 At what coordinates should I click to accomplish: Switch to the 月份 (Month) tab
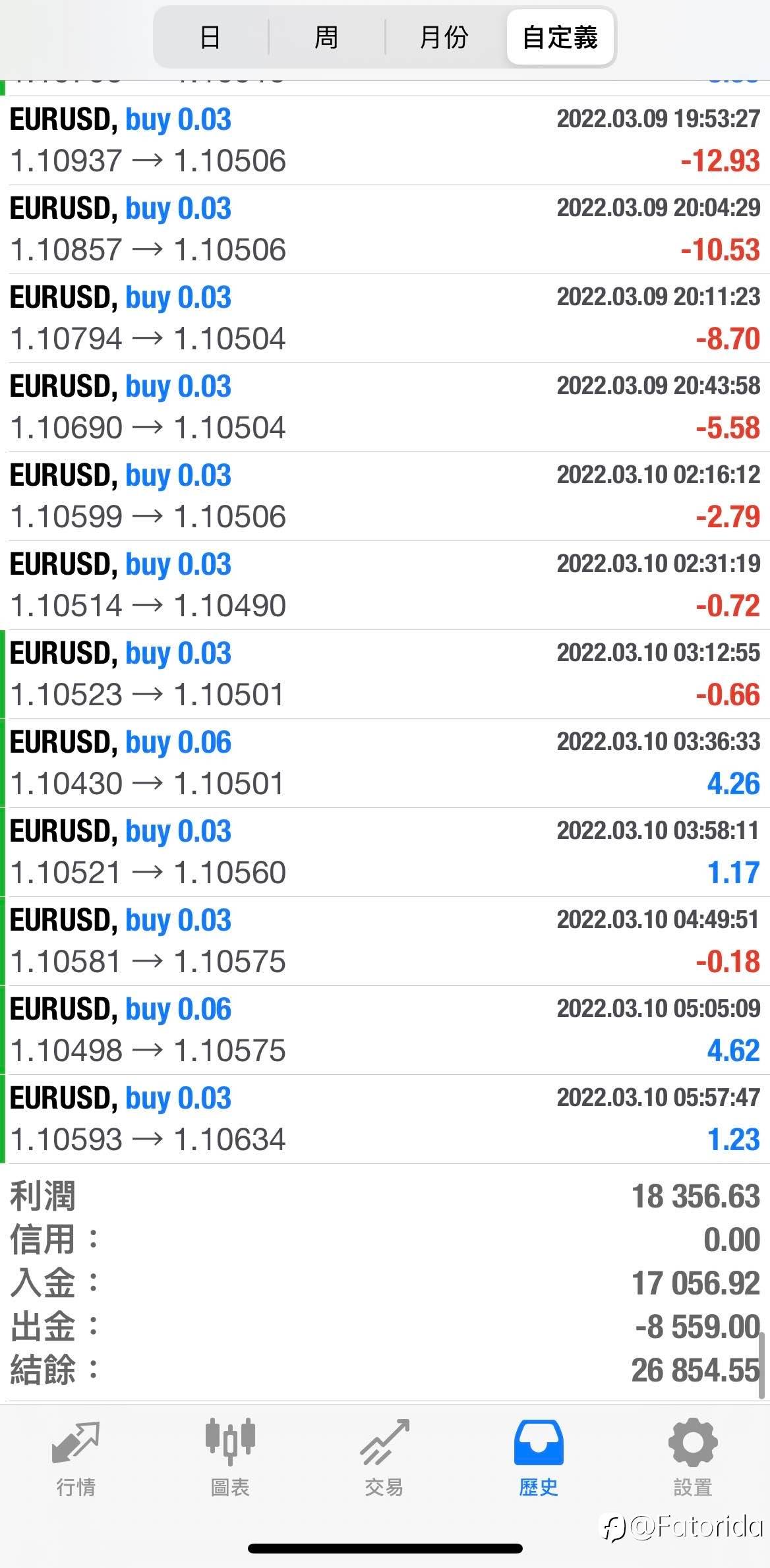click(x=444, y=38)
